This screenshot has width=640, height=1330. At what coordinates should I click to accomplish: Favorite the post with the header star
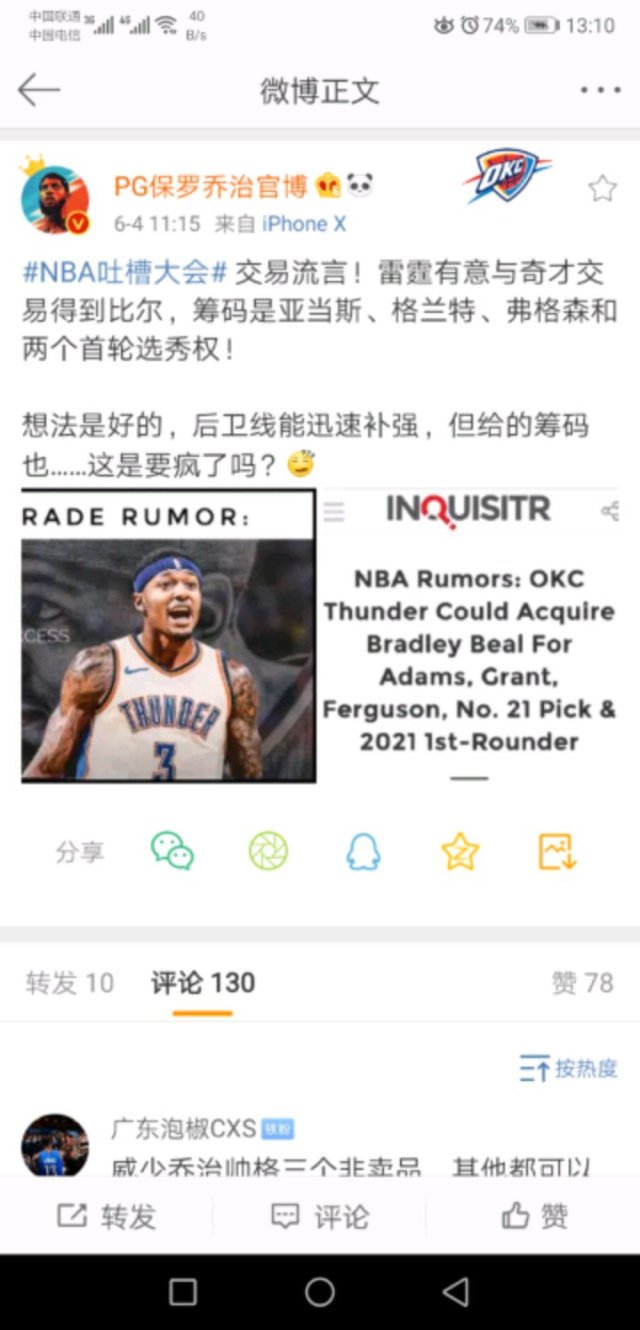click(602, 188)
